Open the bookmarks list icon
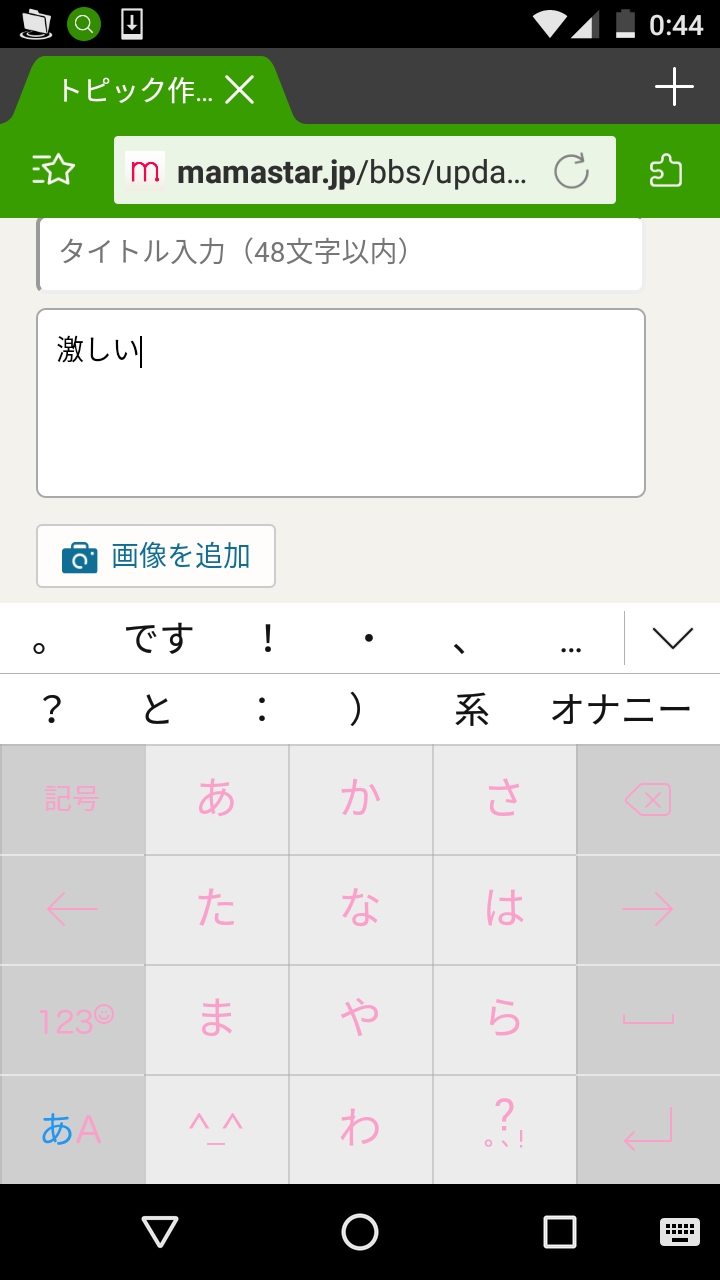 tap(54, 170)
